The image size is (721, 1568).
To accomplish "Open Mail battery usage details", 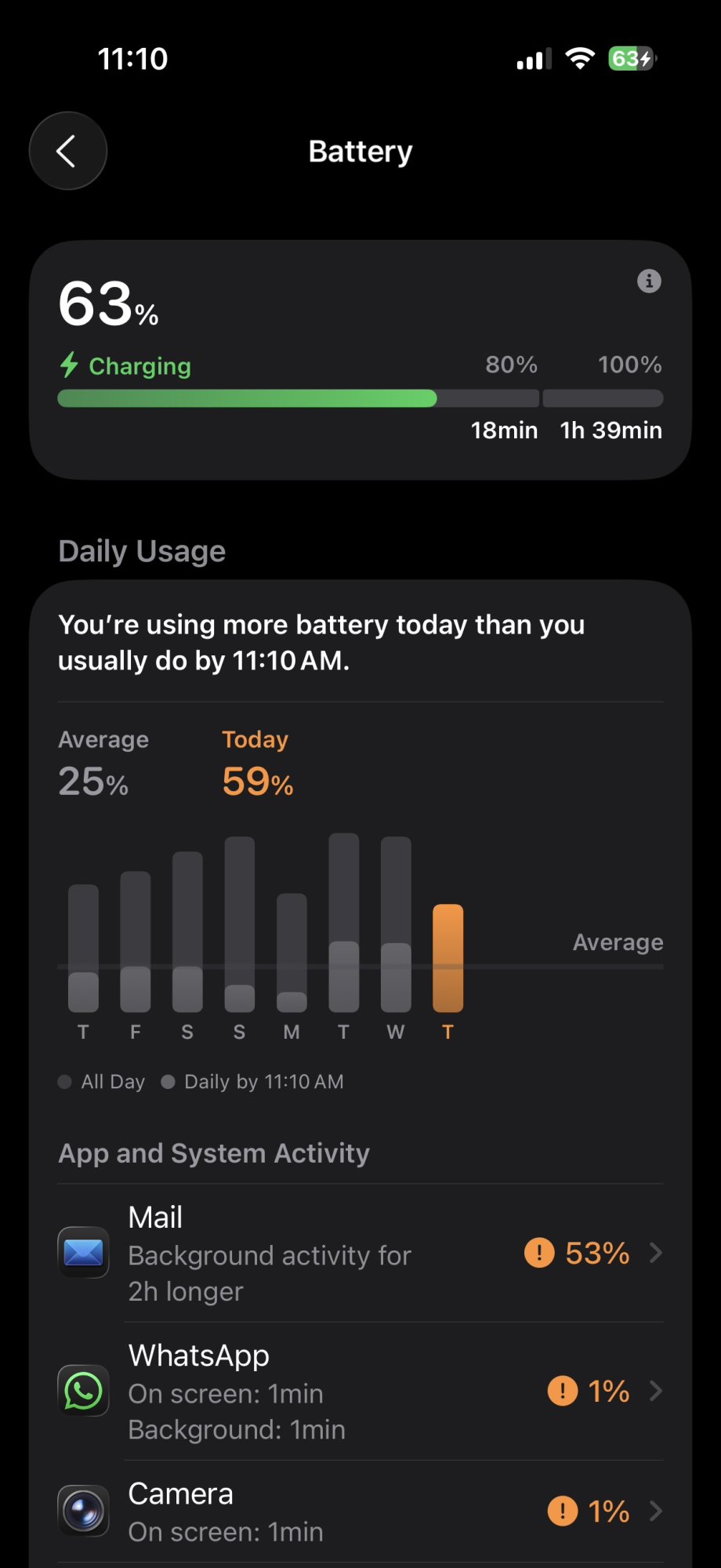I will [x=360, y=1253].
